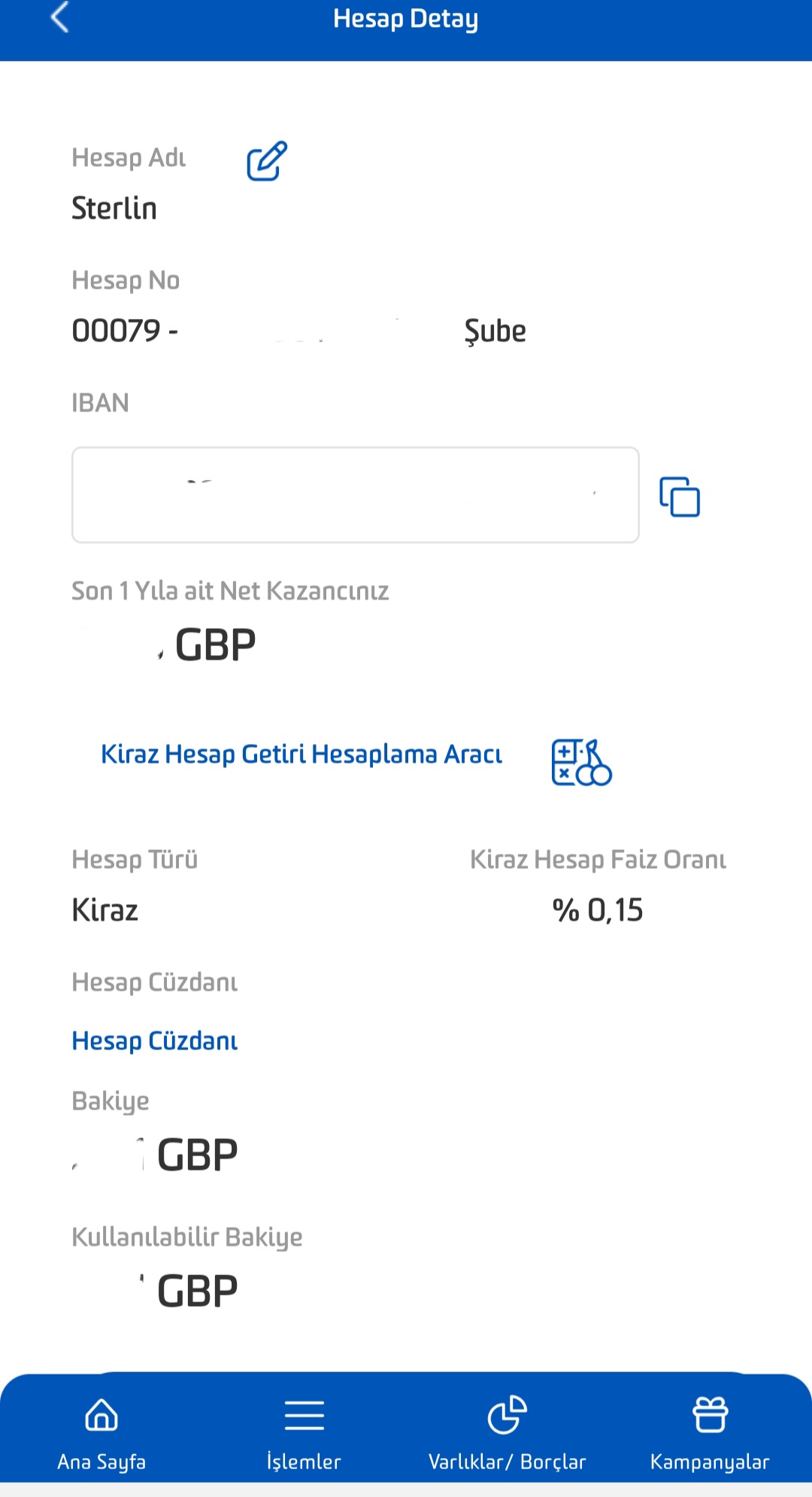Go back from Hesap Detay
812x1497 pixels.
click(x=60, y=17)
